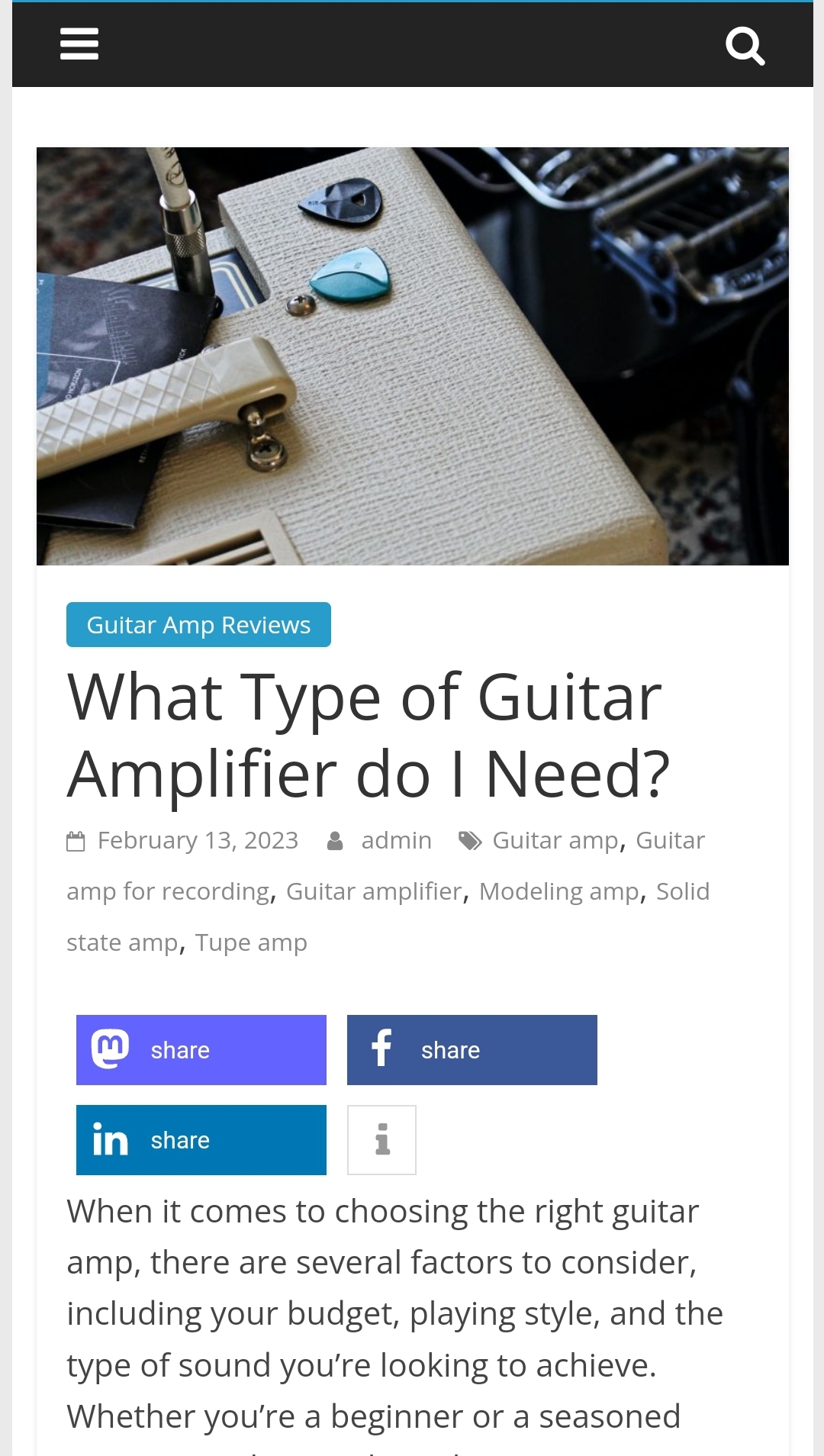Screen dimensions: 824x1456
Task: Share this article on LinkedIn
Action: tap(201, 1140)
